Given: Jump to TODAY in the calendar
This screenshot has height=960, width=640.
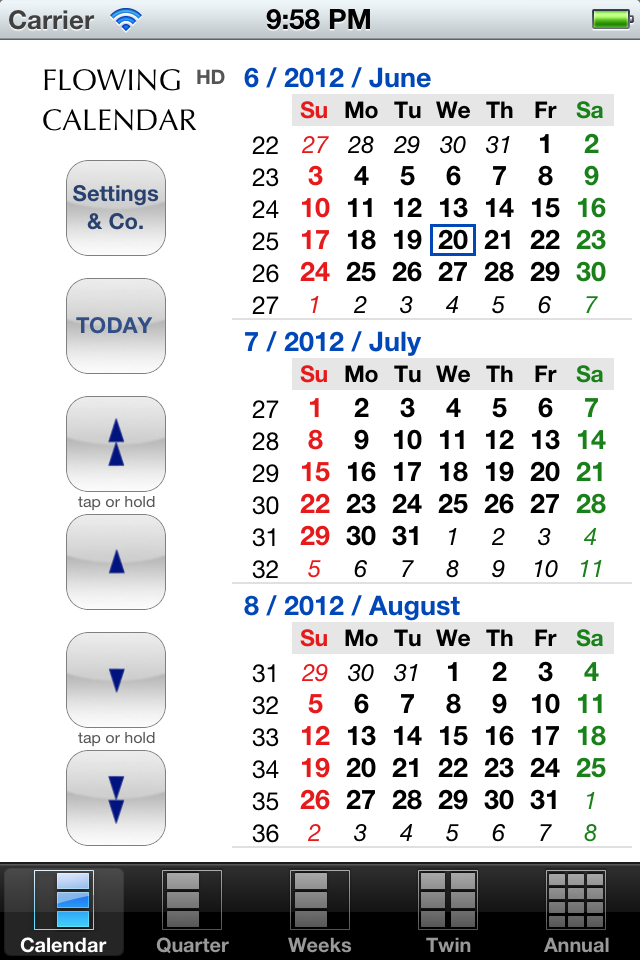Looking at the screenshot, I should click(x=115, y=326).
